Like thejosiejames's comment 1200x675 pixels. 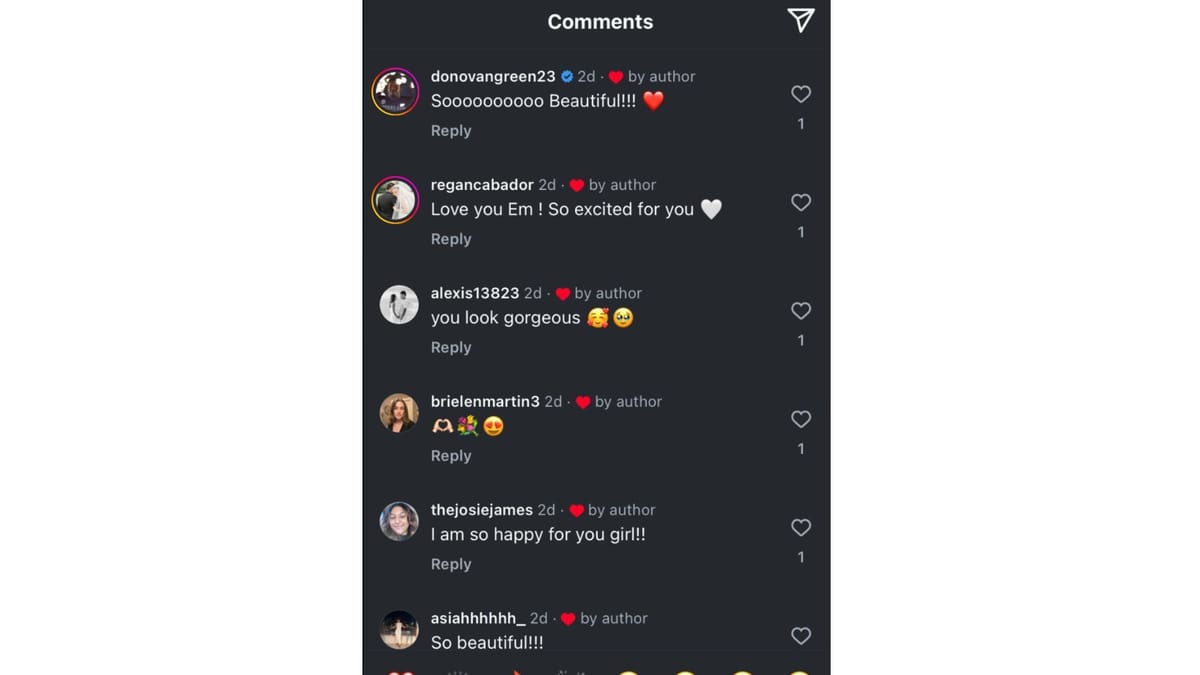click(x=800, y=527)
